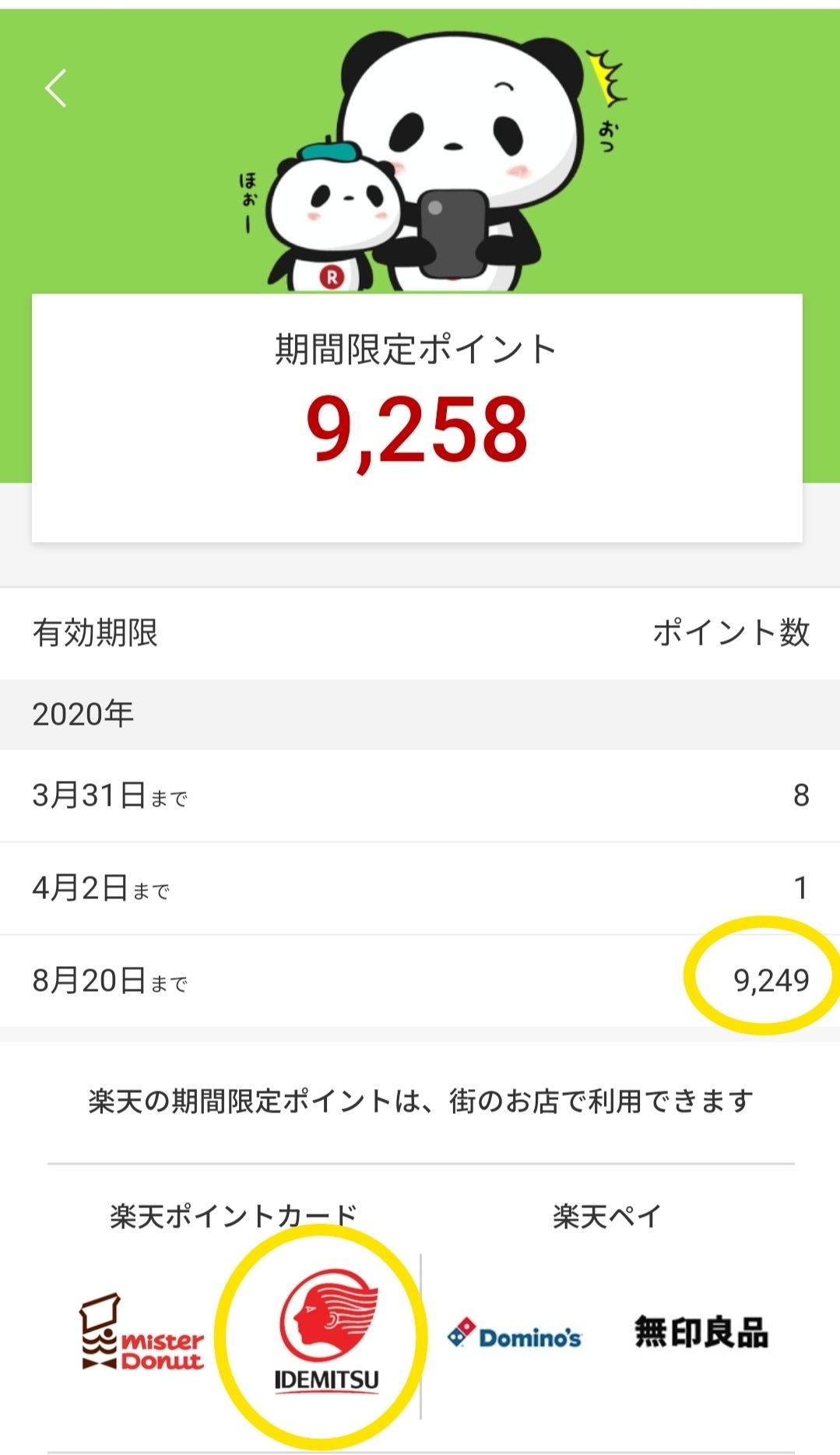Go back using the top-left arrow

coord(56,88)
